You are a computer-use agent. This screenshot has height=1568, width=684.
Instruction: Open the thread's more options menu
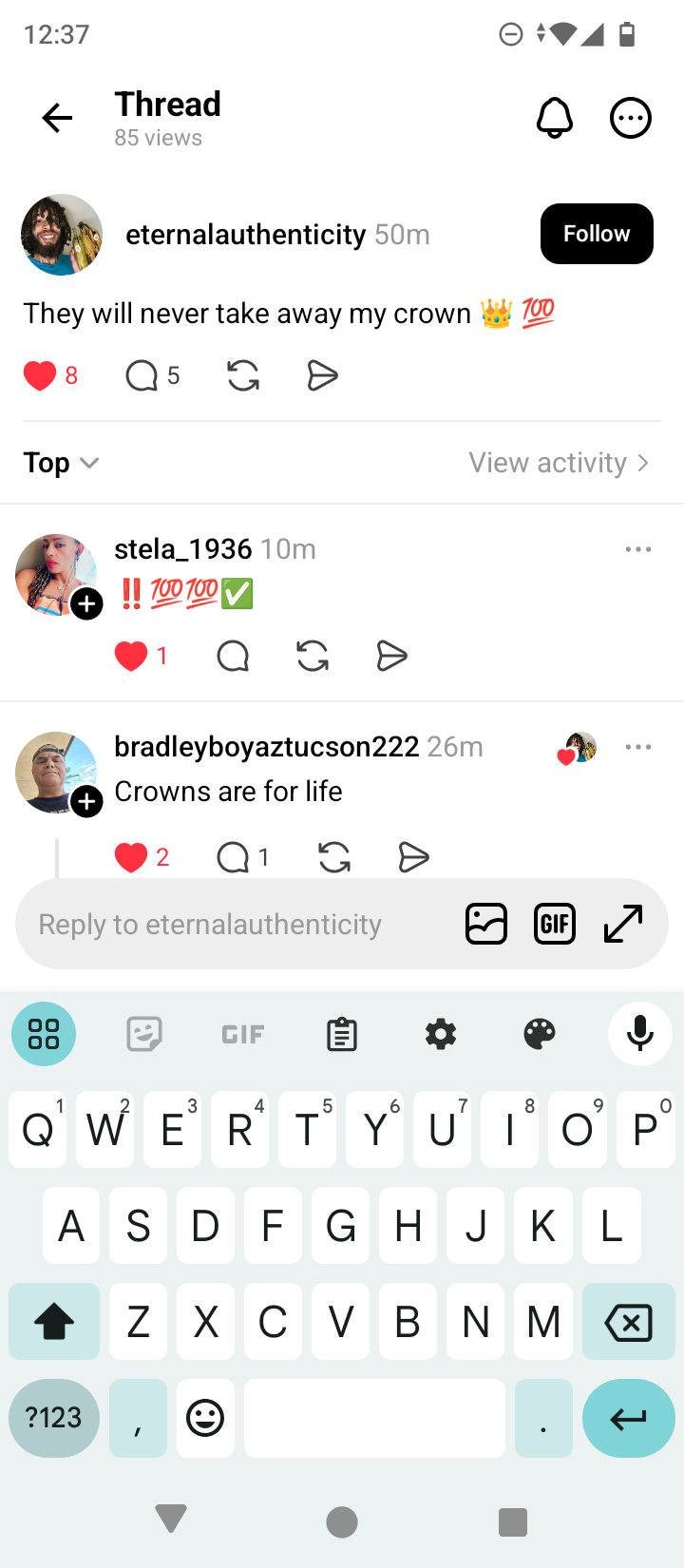[x=630, y=118]
